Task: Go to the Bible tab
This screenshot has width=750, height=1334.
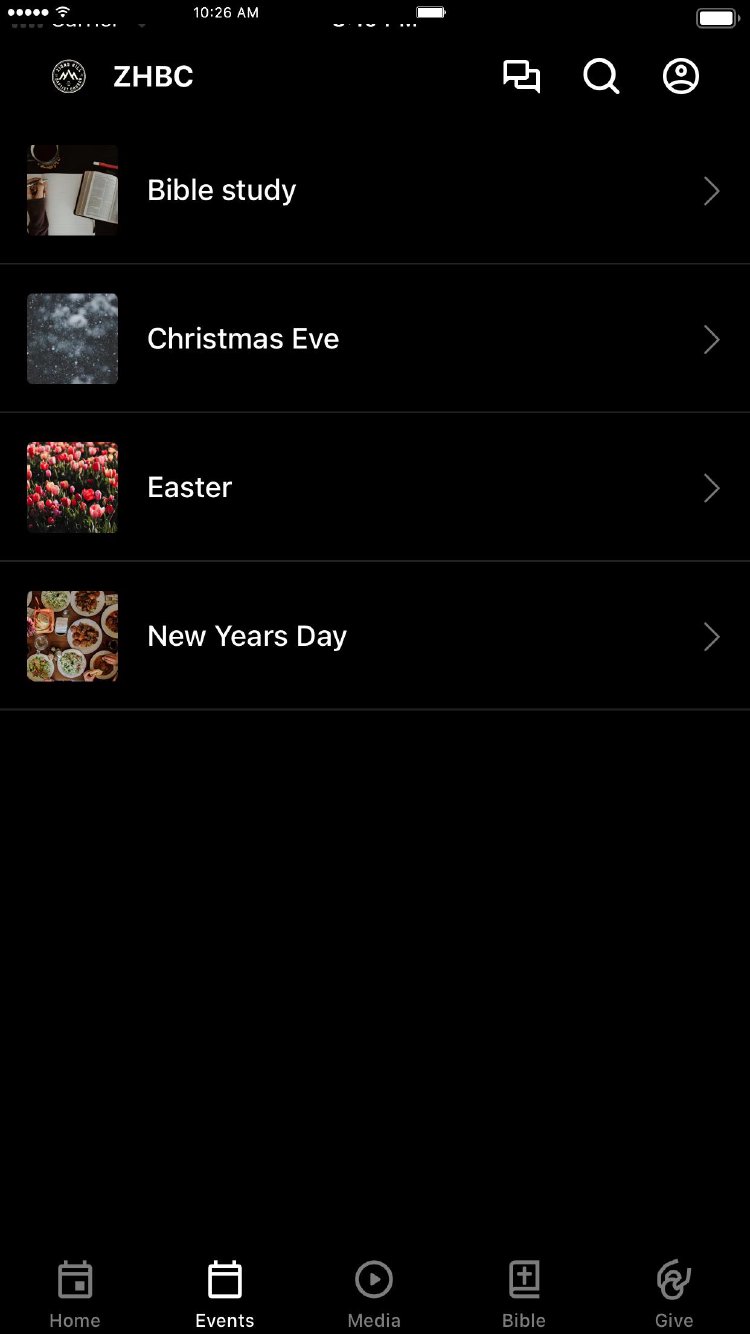Action: click(524, 1294)
